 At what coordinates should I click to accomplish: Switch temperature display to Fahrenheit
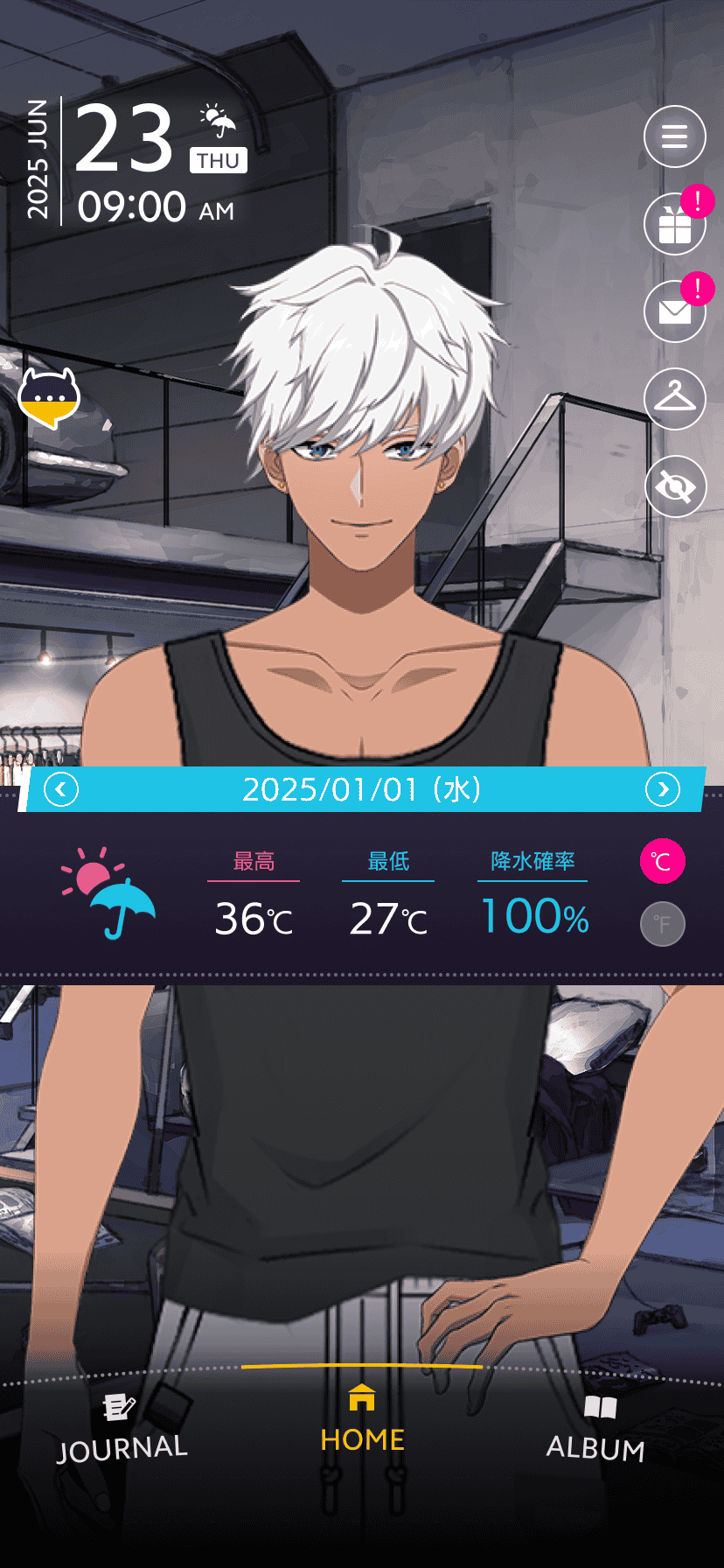(662, 924)
